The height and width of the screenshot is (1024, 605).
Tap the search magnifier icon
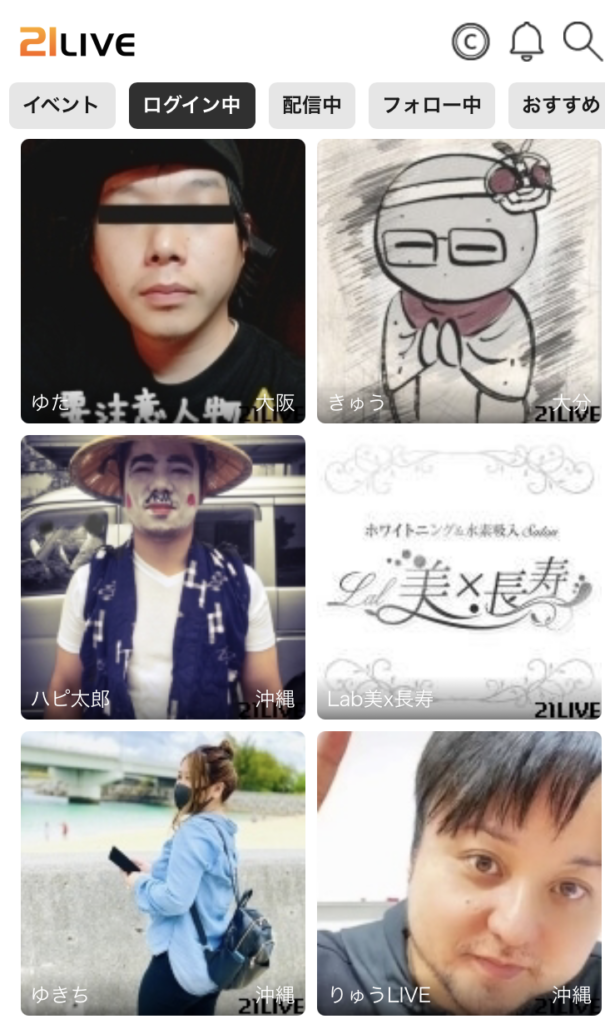(x=581, y=42)
